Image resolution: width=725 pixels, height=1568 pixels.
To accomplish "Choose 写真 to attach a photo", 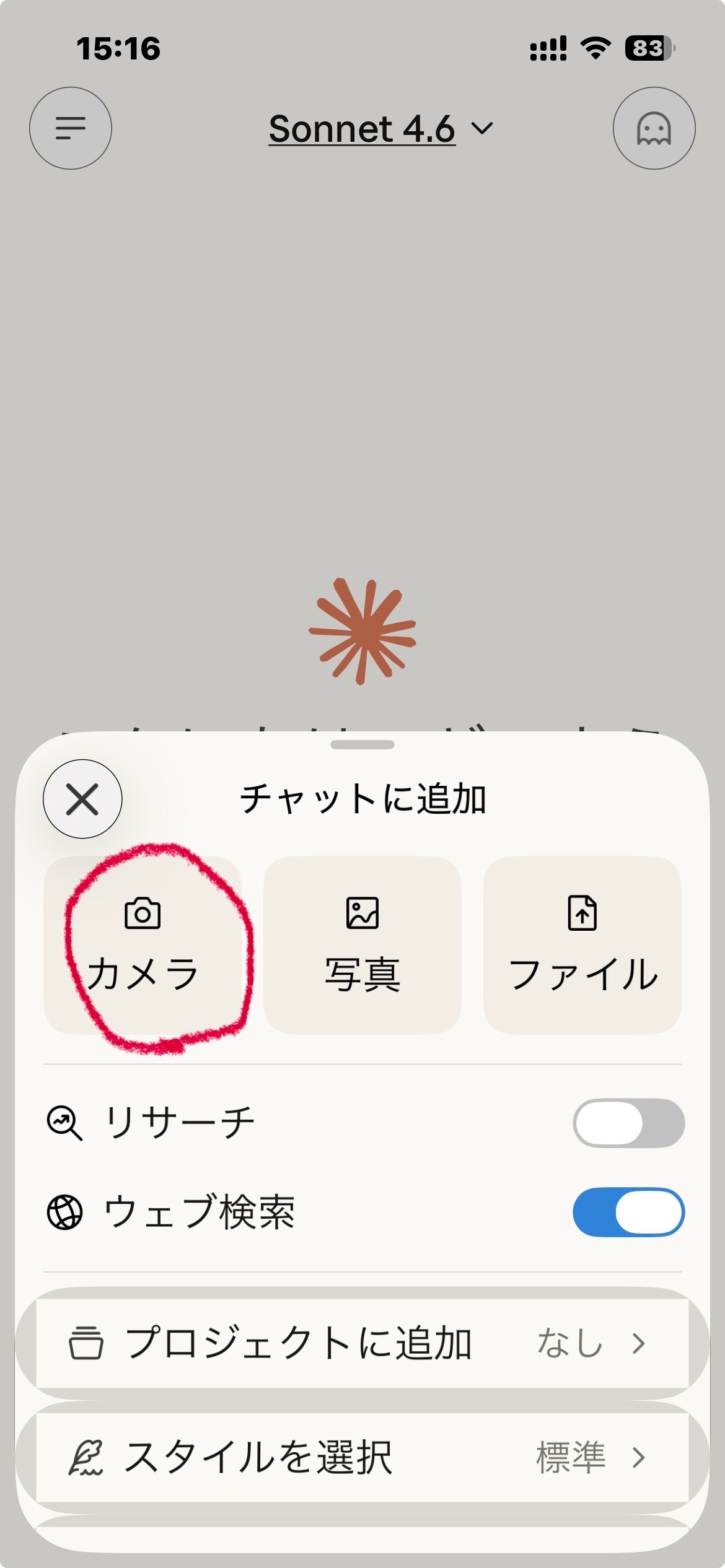I will point(362,945).
